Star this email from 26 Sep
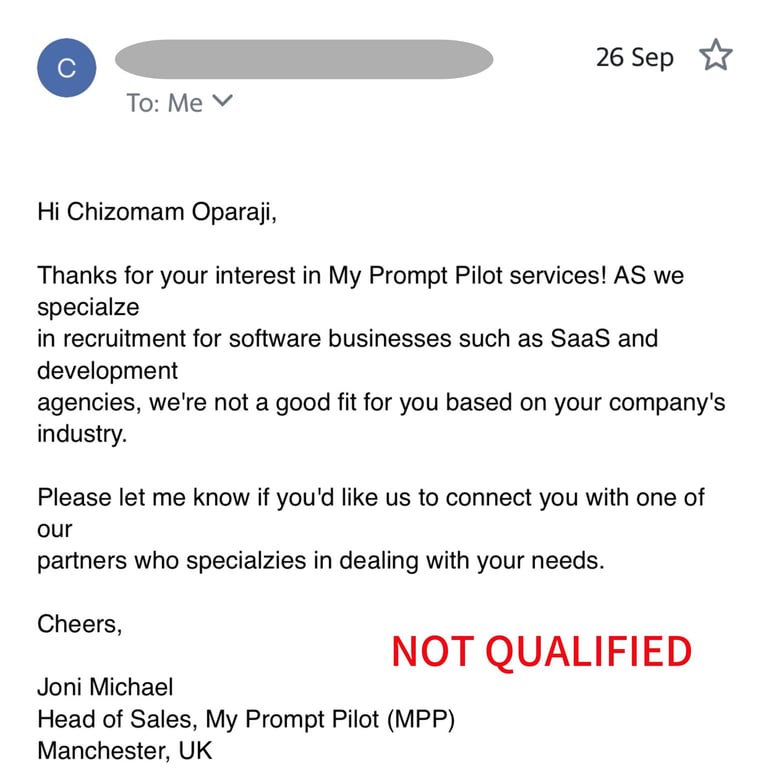The width and height of the screenshot is (768, 768). 715,57
